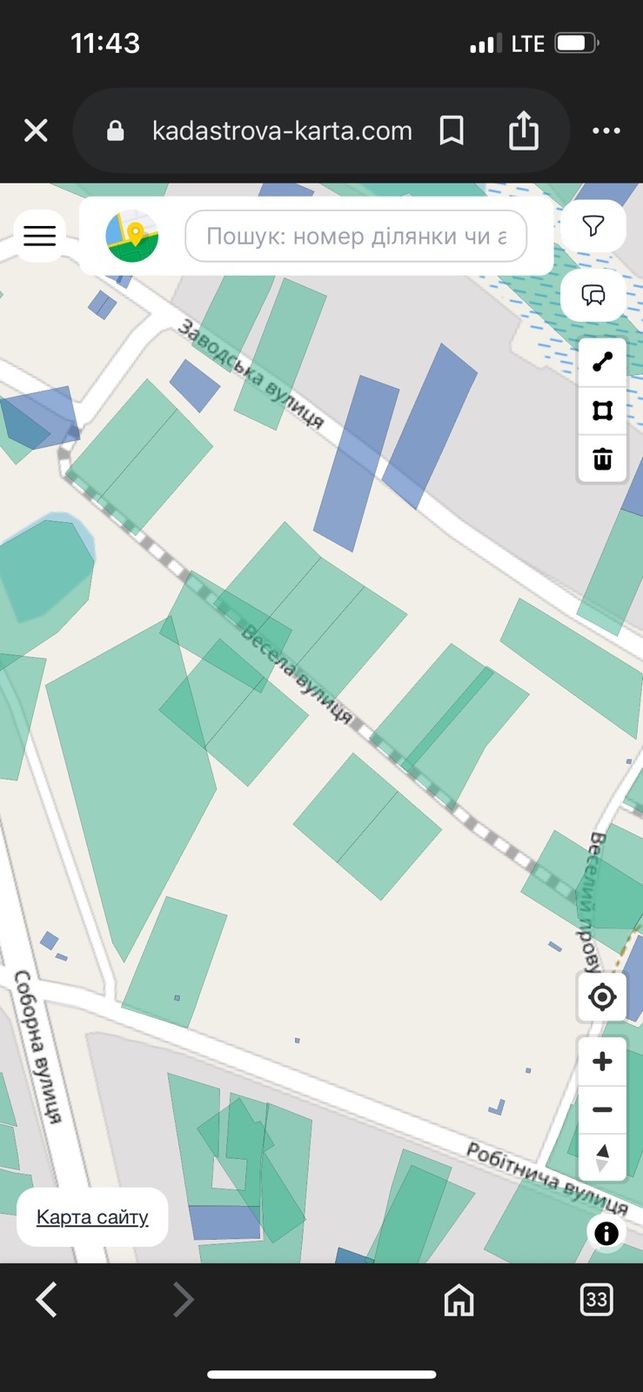643x1392 pixels.
Task: Open the browser overflow menu
Action: [606, 131]
